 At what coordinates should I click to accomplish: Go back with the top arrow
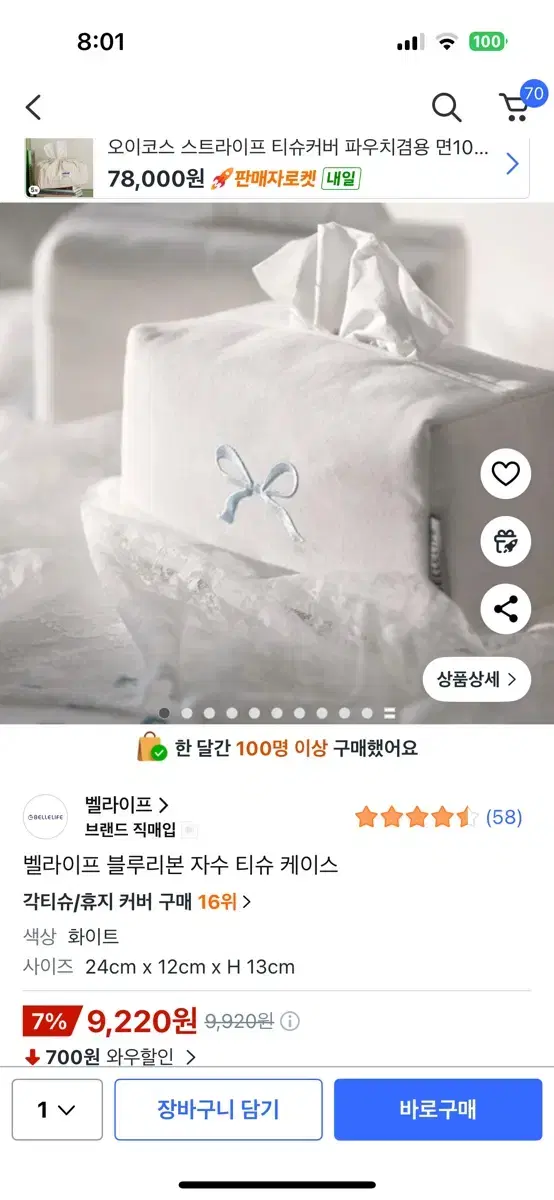click(x=34, y=107)
